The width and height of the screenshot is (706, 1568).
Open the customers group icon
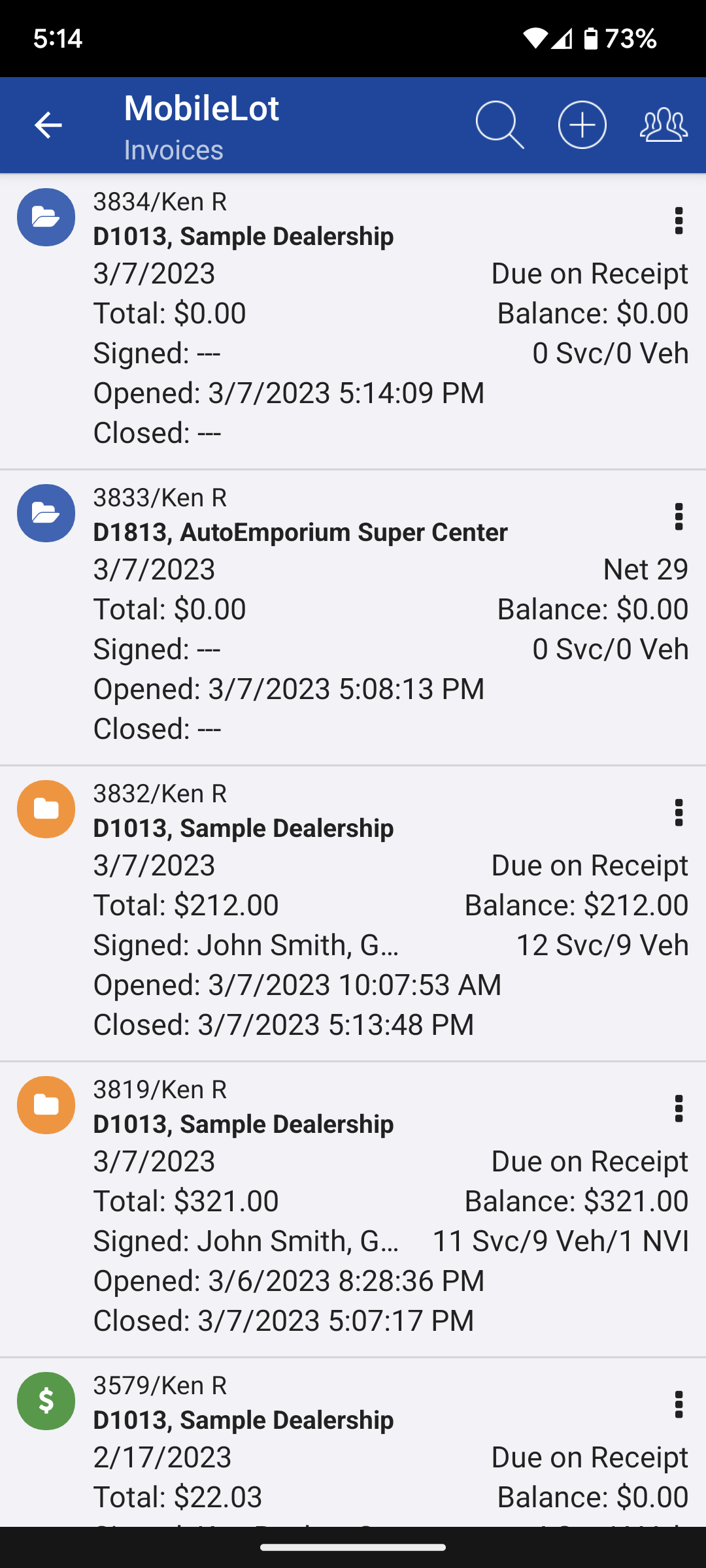(664, 125)
